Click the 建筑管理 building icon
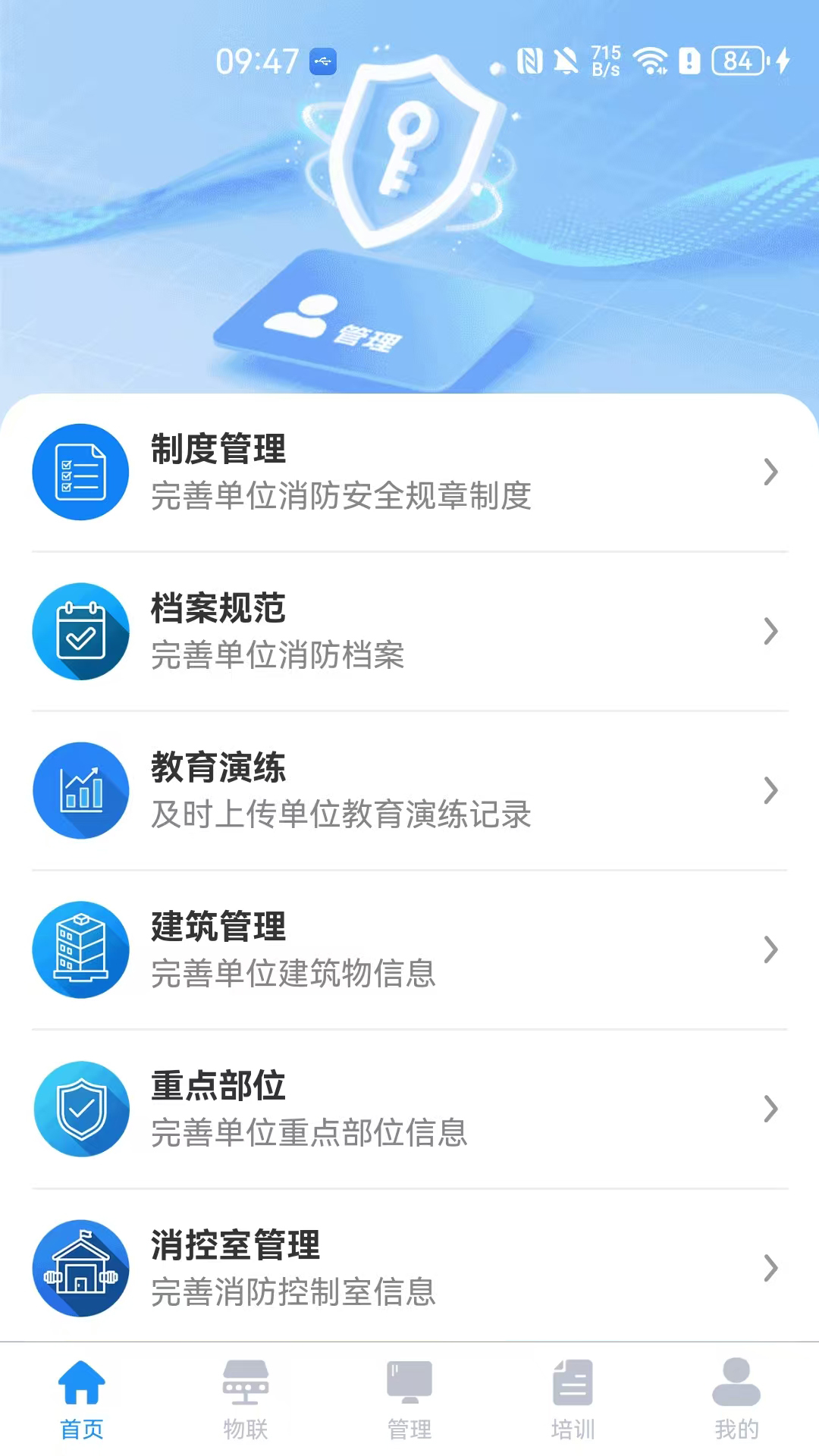The width and height of the screenshot is (819, 1456). (x=80, y=950)
